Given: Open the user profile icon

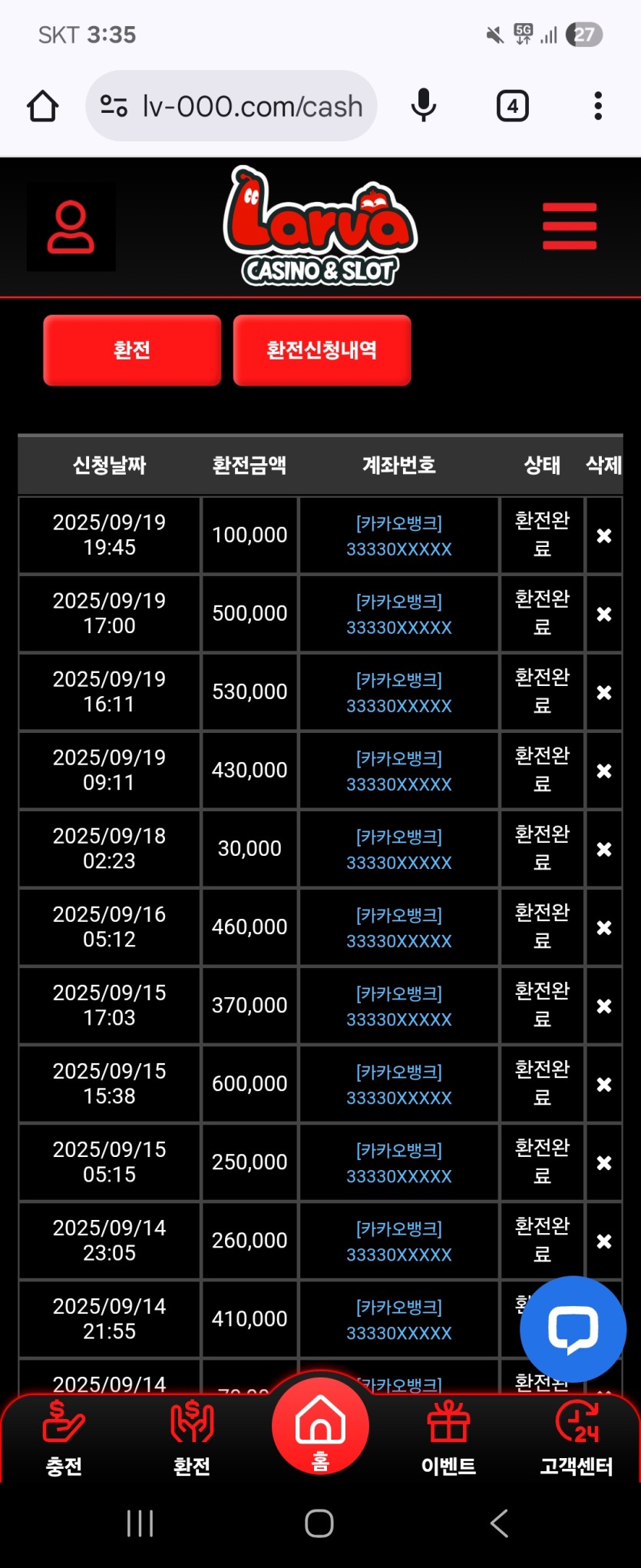Looking at the screenshot, I should click(71, 227).
